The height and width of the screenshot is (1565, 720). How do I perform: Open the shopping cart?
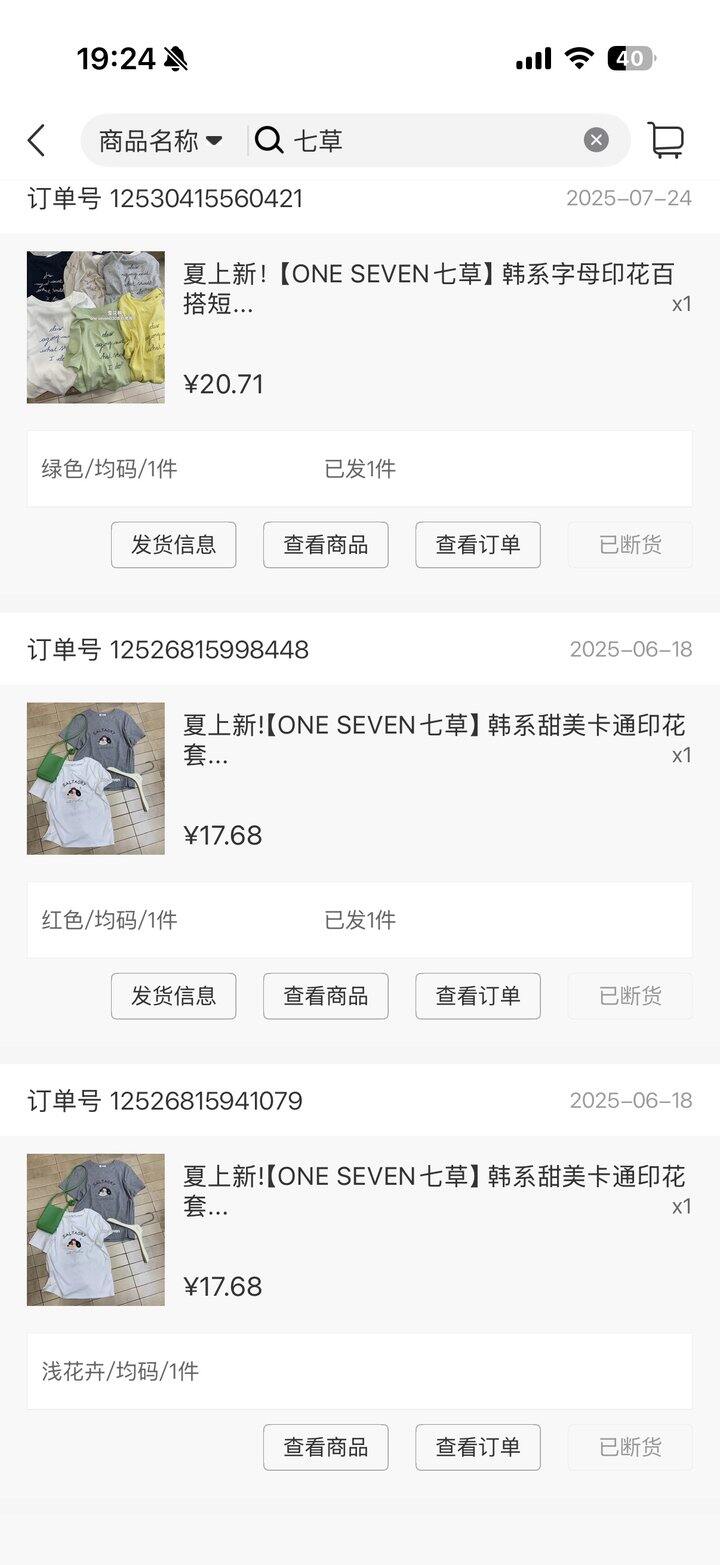(666, 140)
